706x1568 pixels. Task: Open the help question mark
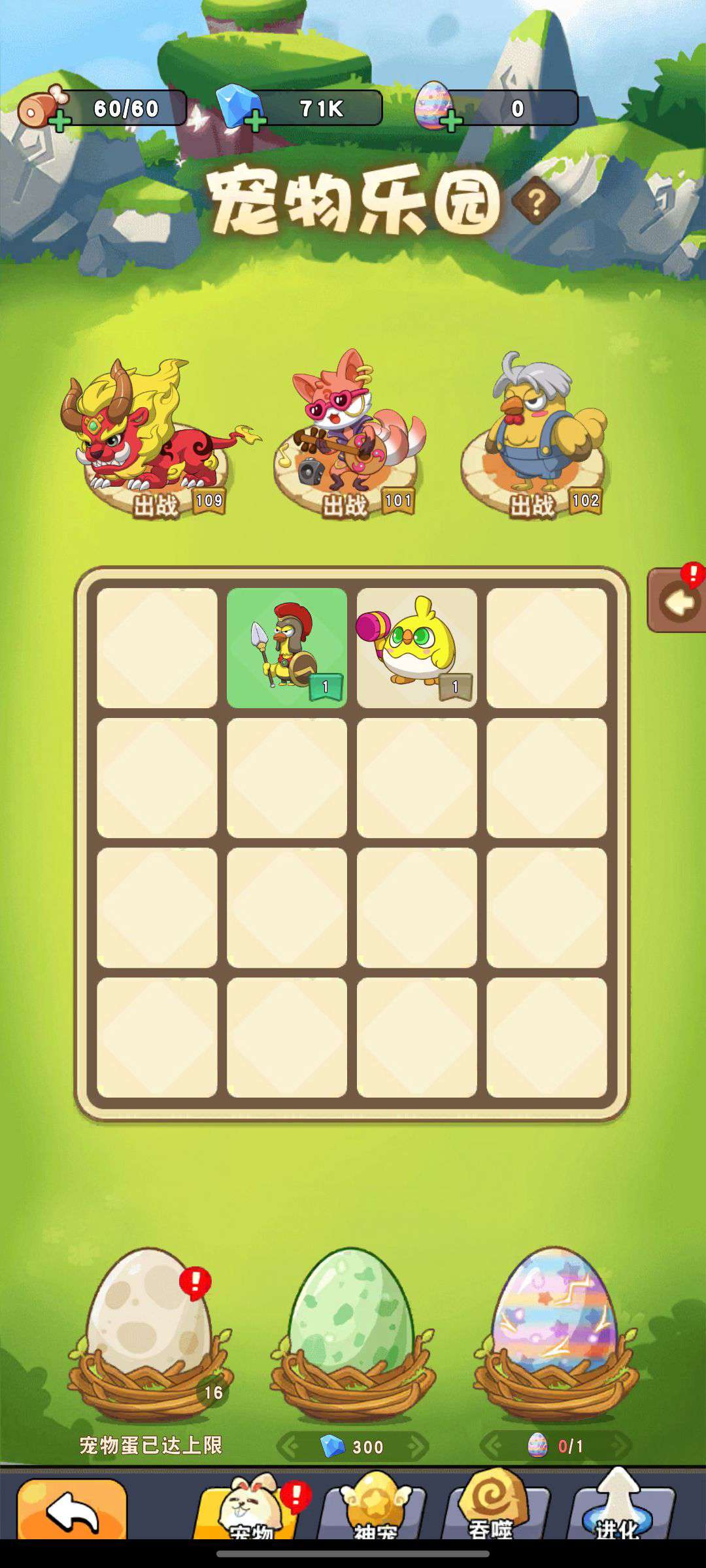pos(536,202)
